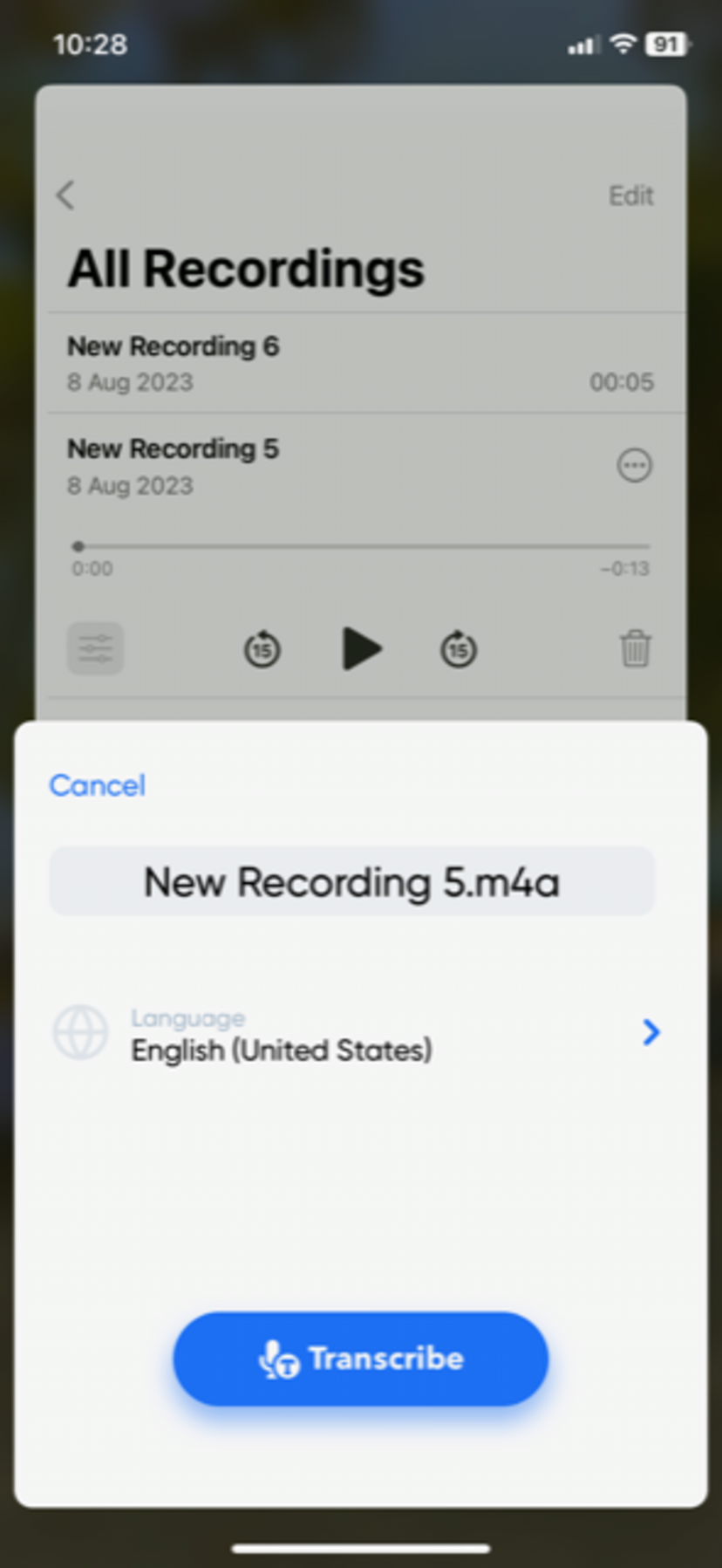Open the All Recordings list header
722x1568 pixels.
(247, 268)
